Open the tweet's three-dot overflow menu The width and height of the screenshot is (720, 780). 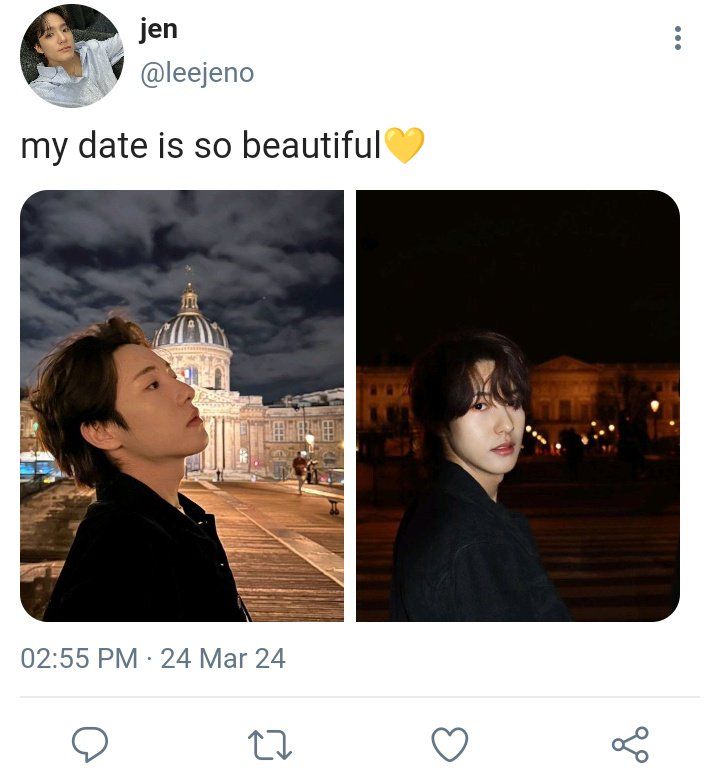pyautogui.click(x=678, y=39)
